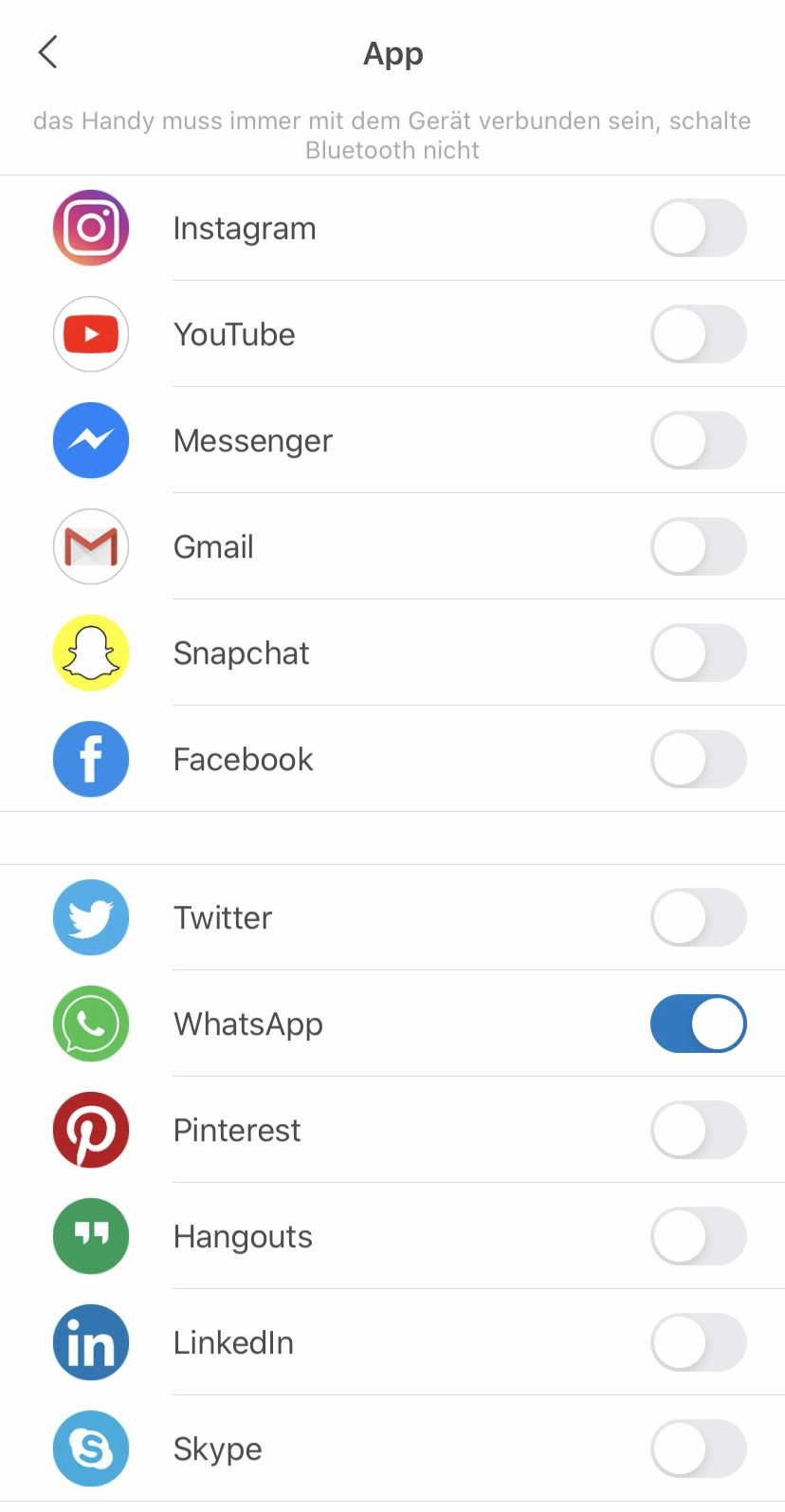Switch on LinkedIn alerts

pos(699,1342)
